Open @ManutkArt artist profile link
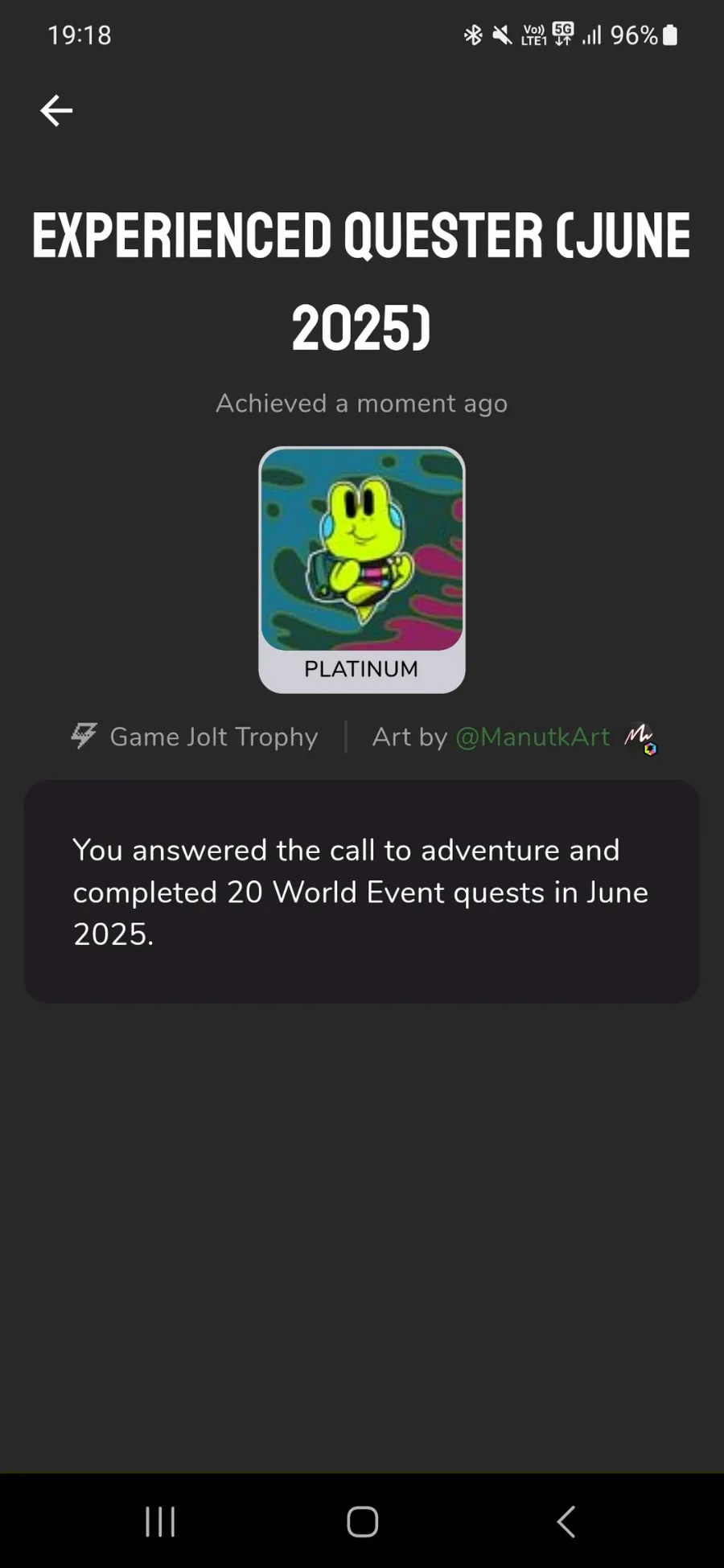The width and height of the screenshot is (724, 1568). click(533, 737)
